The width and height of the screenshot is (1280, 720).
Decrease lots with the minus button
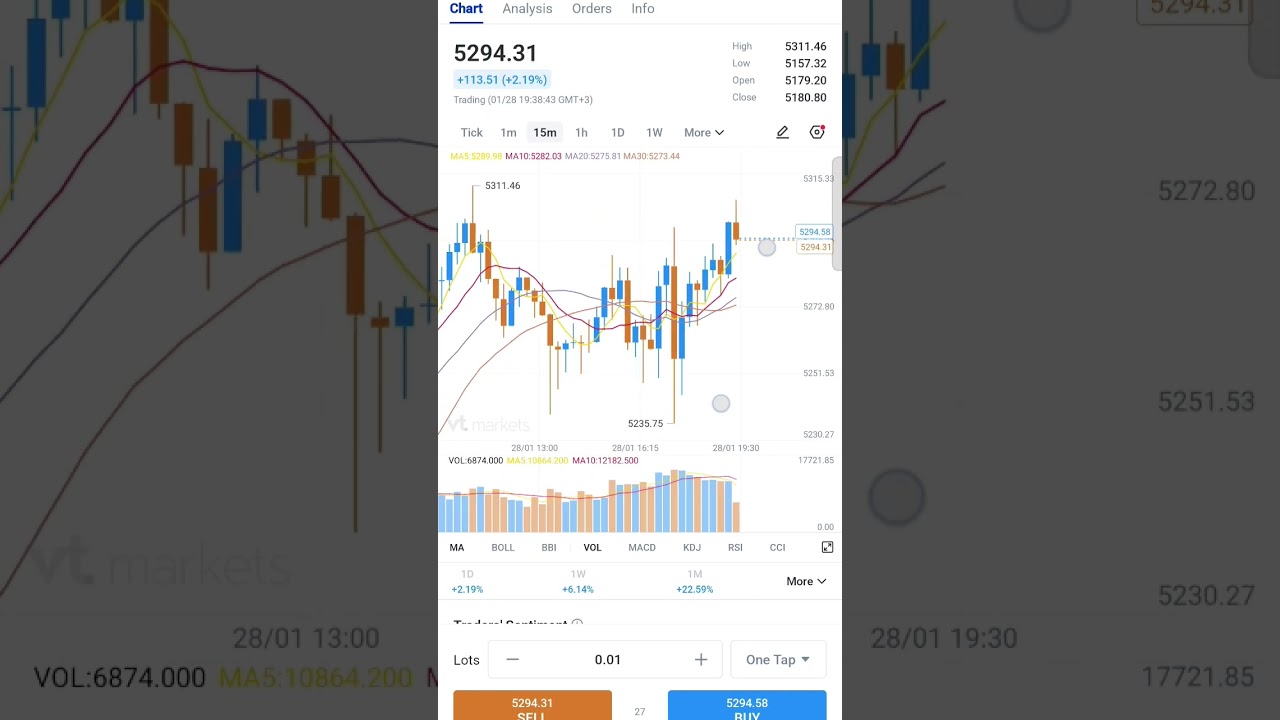tap(513, 660)
